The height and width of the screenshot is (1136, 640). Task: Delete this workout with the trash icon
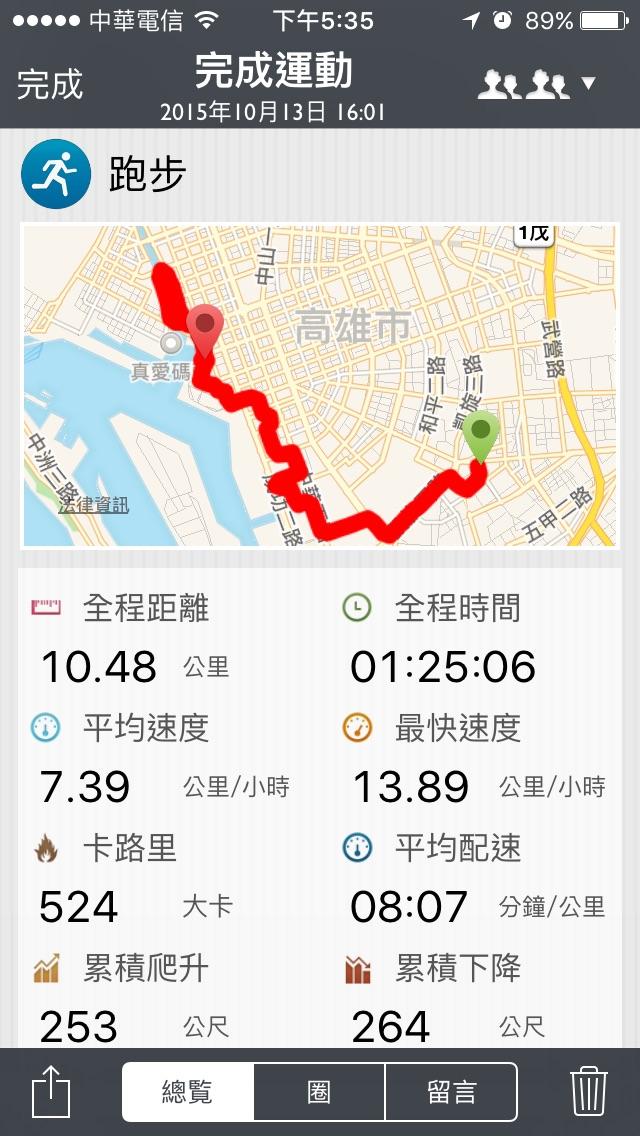pos(589,1090)
